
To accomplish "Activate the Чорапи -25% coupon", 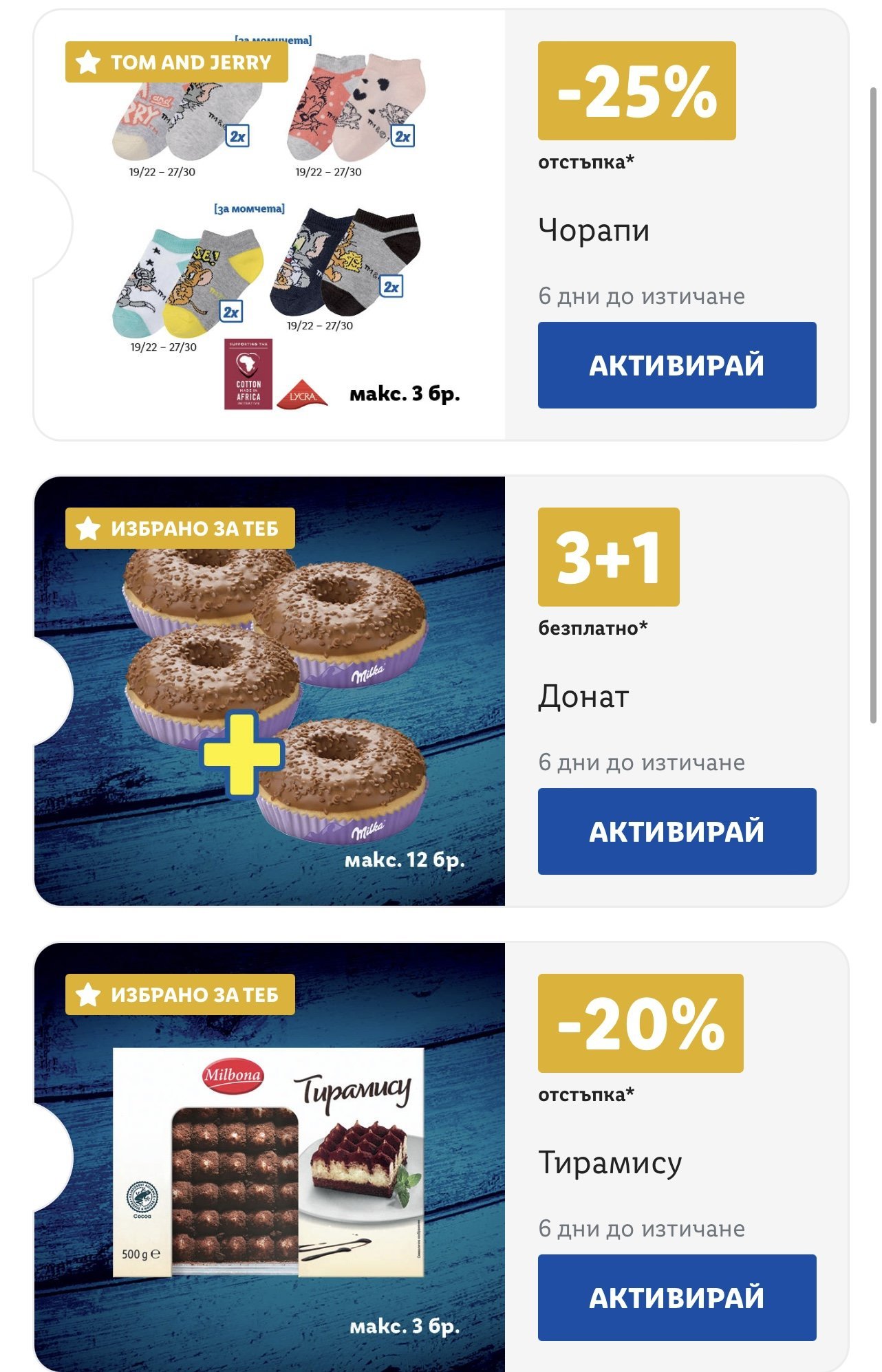I will coord(676,365).
